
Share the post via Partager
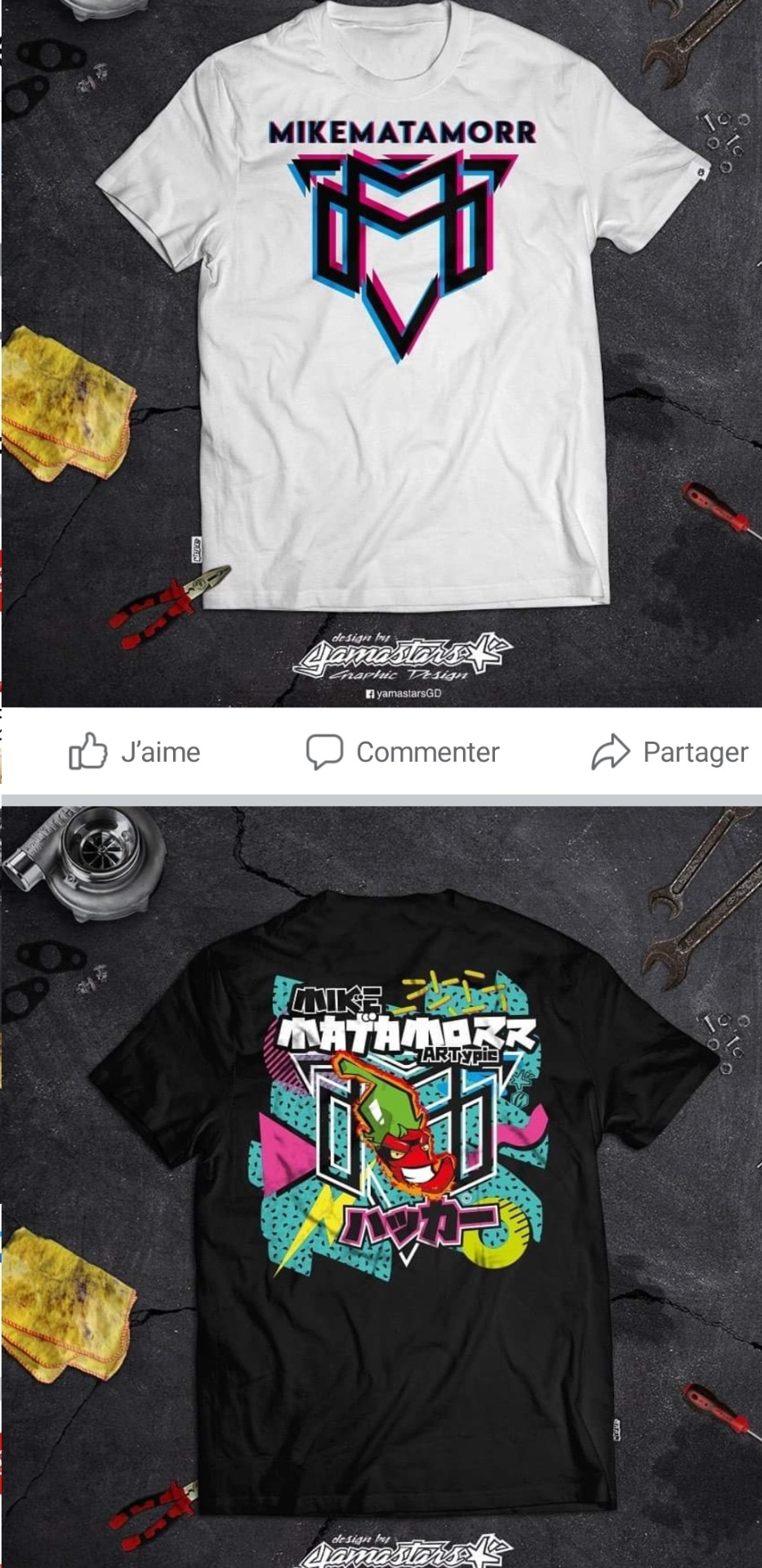pyautogui.click(x=670, y=751)
